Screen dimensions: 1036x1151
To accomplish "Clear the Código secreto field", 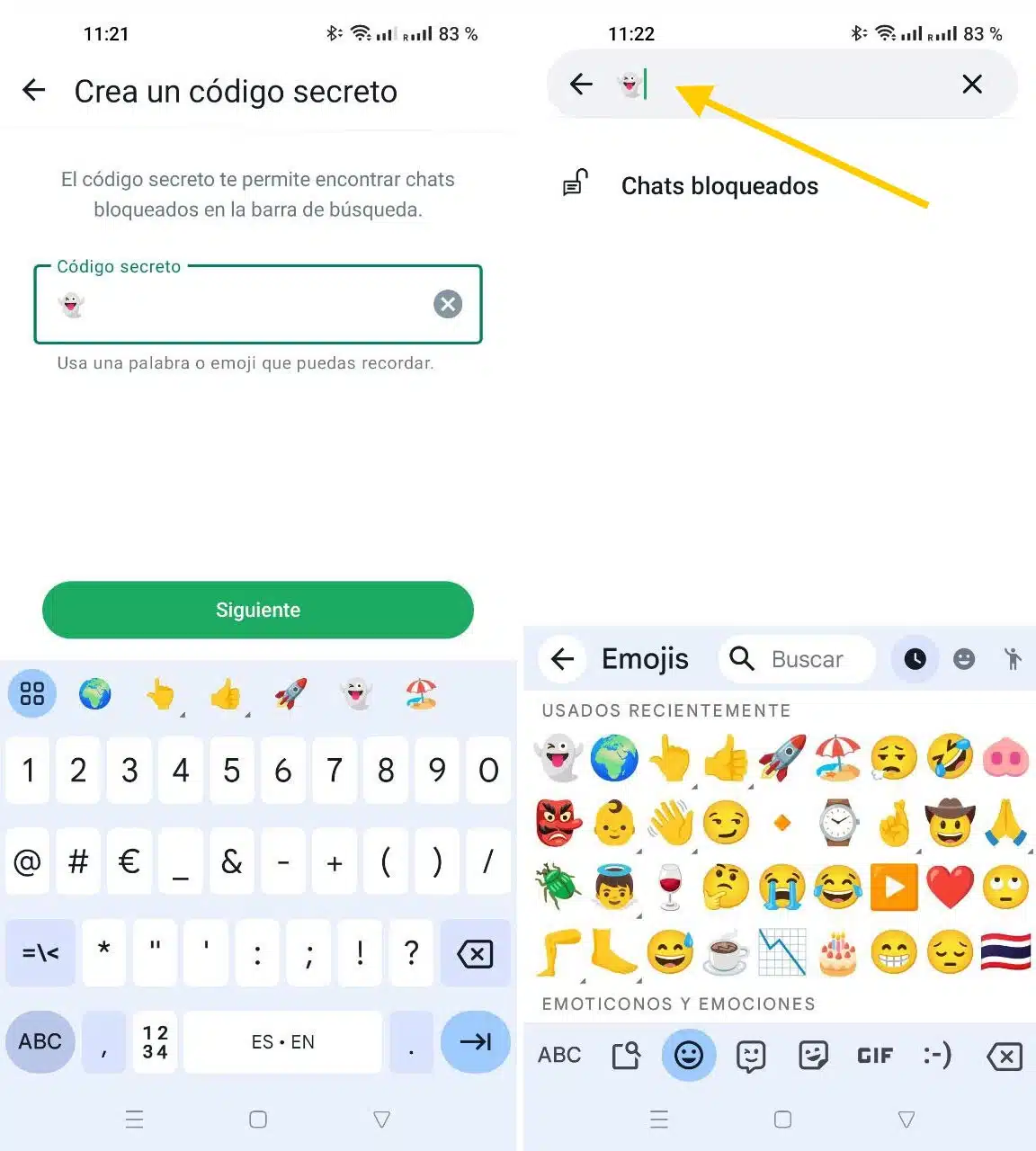I will click(x=448, y=304).
